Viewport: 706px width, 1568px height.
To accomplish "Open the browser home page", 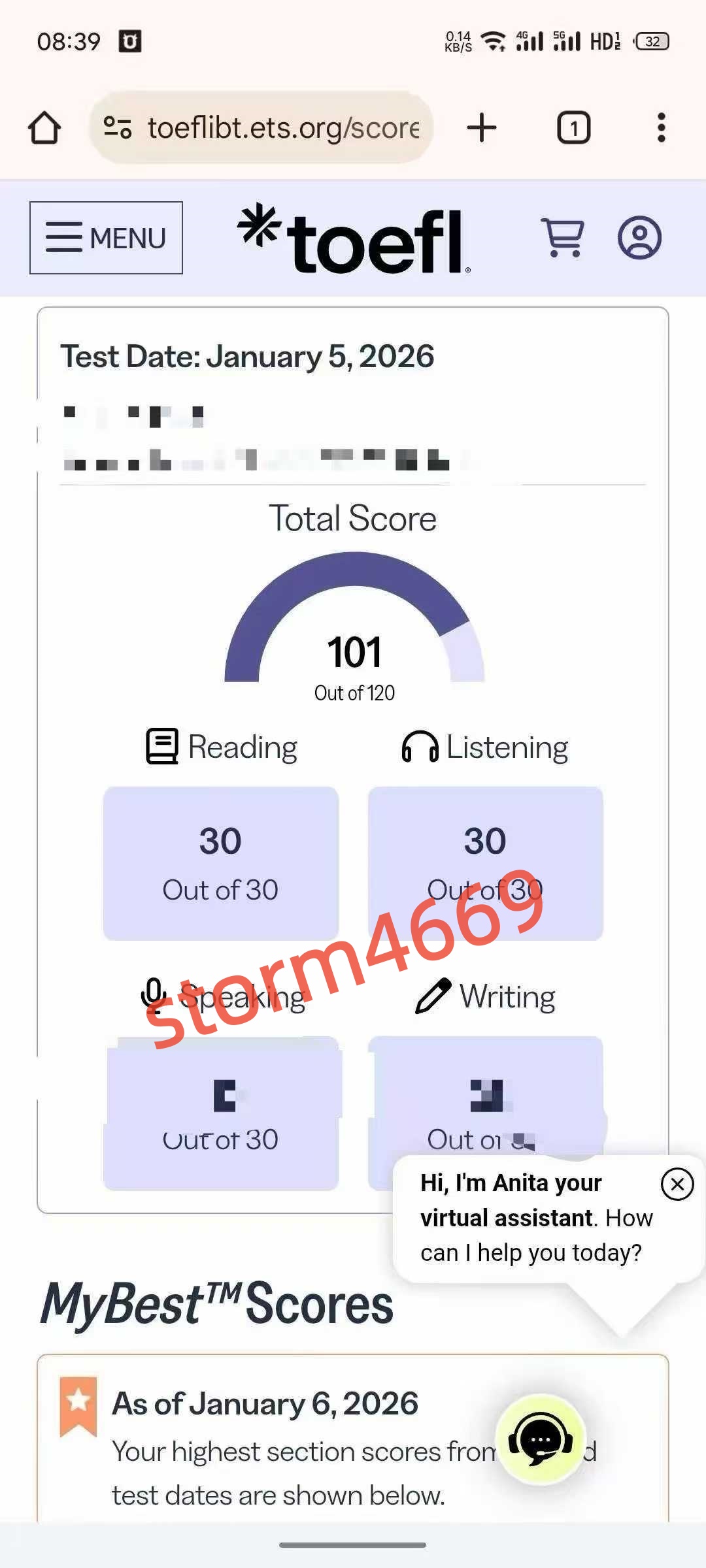I will (x=44, y=127).
